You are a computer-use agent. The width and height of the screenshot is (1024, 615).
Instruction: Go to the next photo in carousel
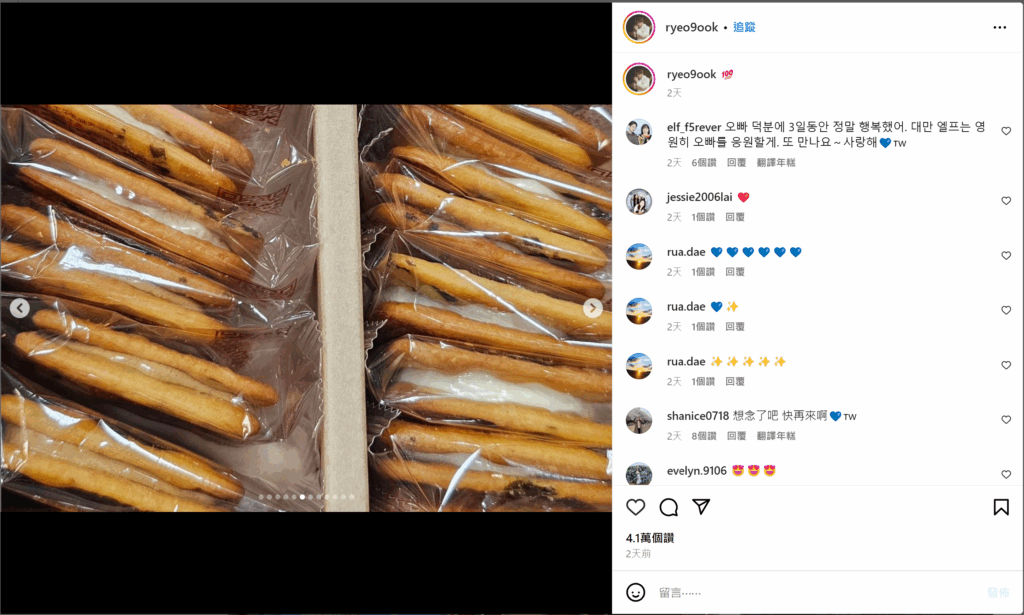[x=593, y=308]
